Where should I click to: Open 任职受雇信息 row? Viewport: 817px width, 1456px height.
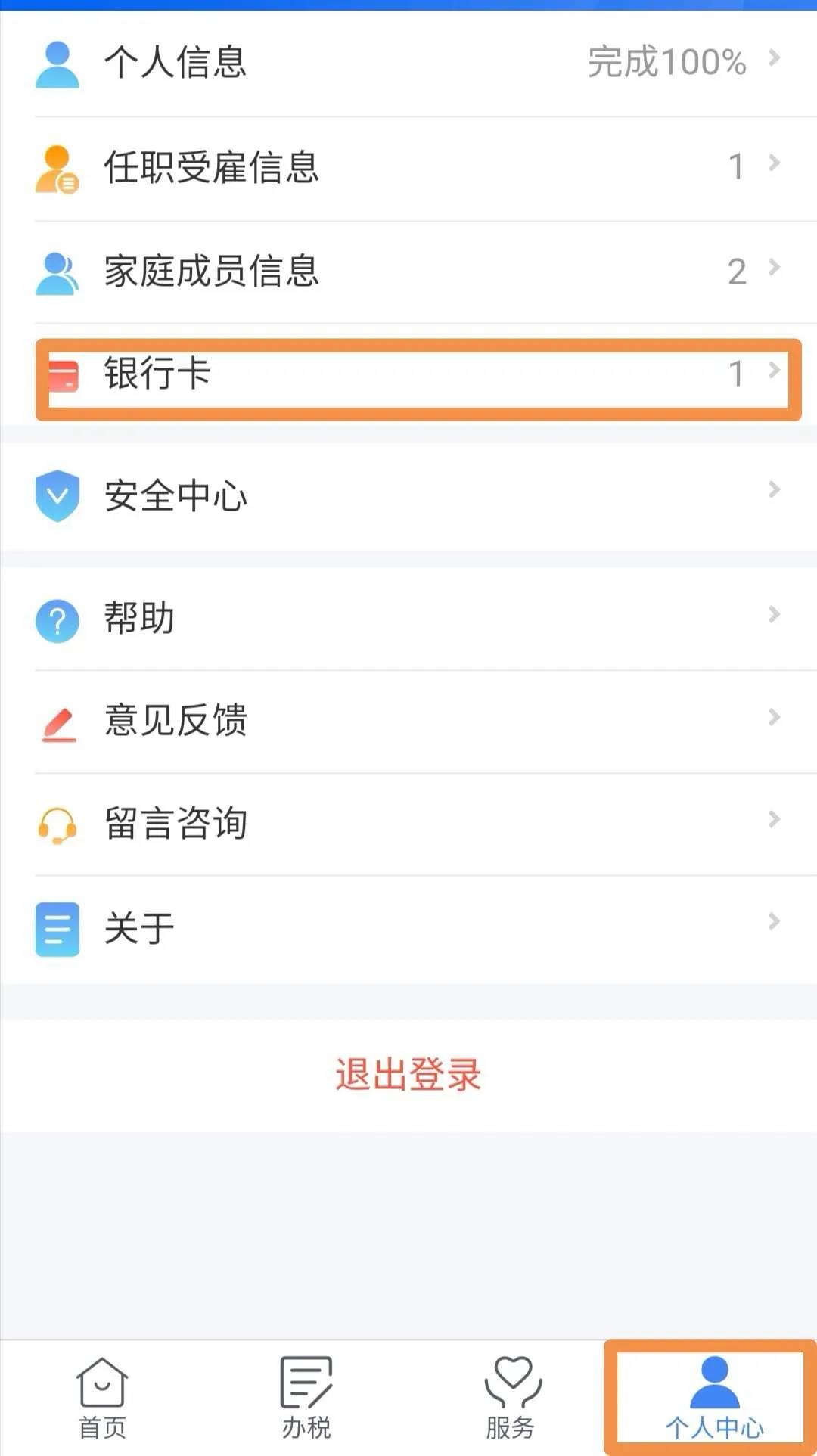(x=408, y=168)
